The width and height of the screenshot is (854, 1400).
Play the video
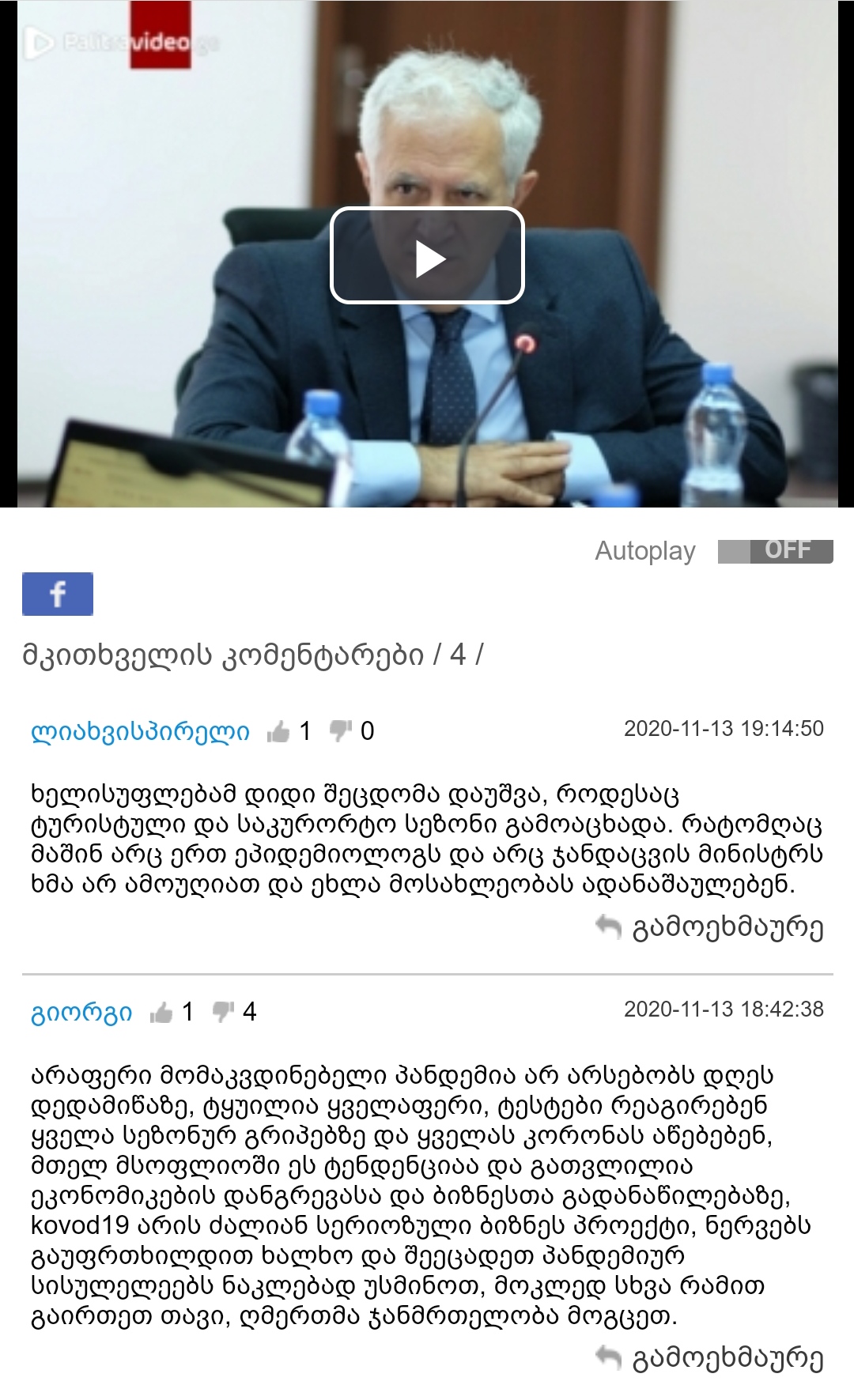(427, 256)
